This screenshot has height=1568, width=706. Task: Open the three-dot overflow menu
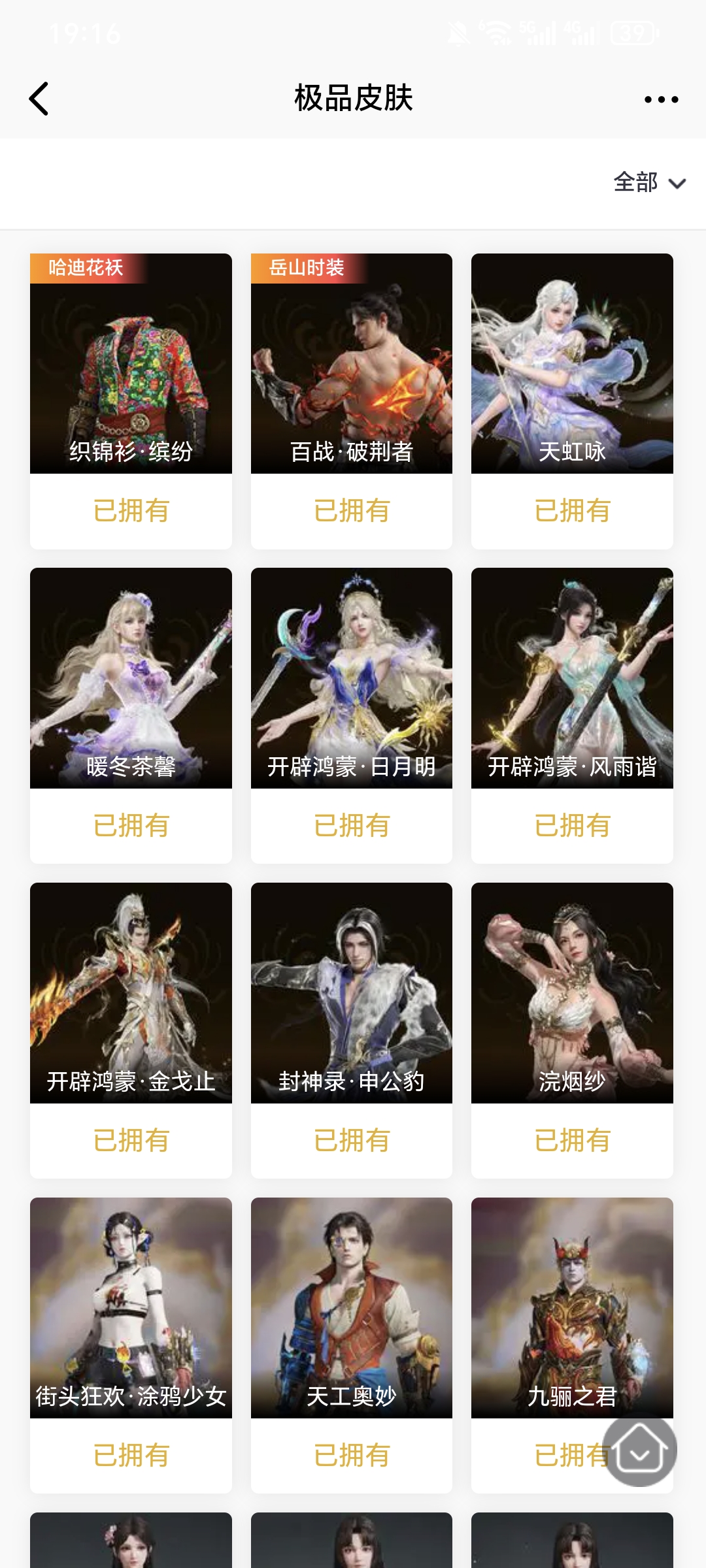click(x=661, y=99)
